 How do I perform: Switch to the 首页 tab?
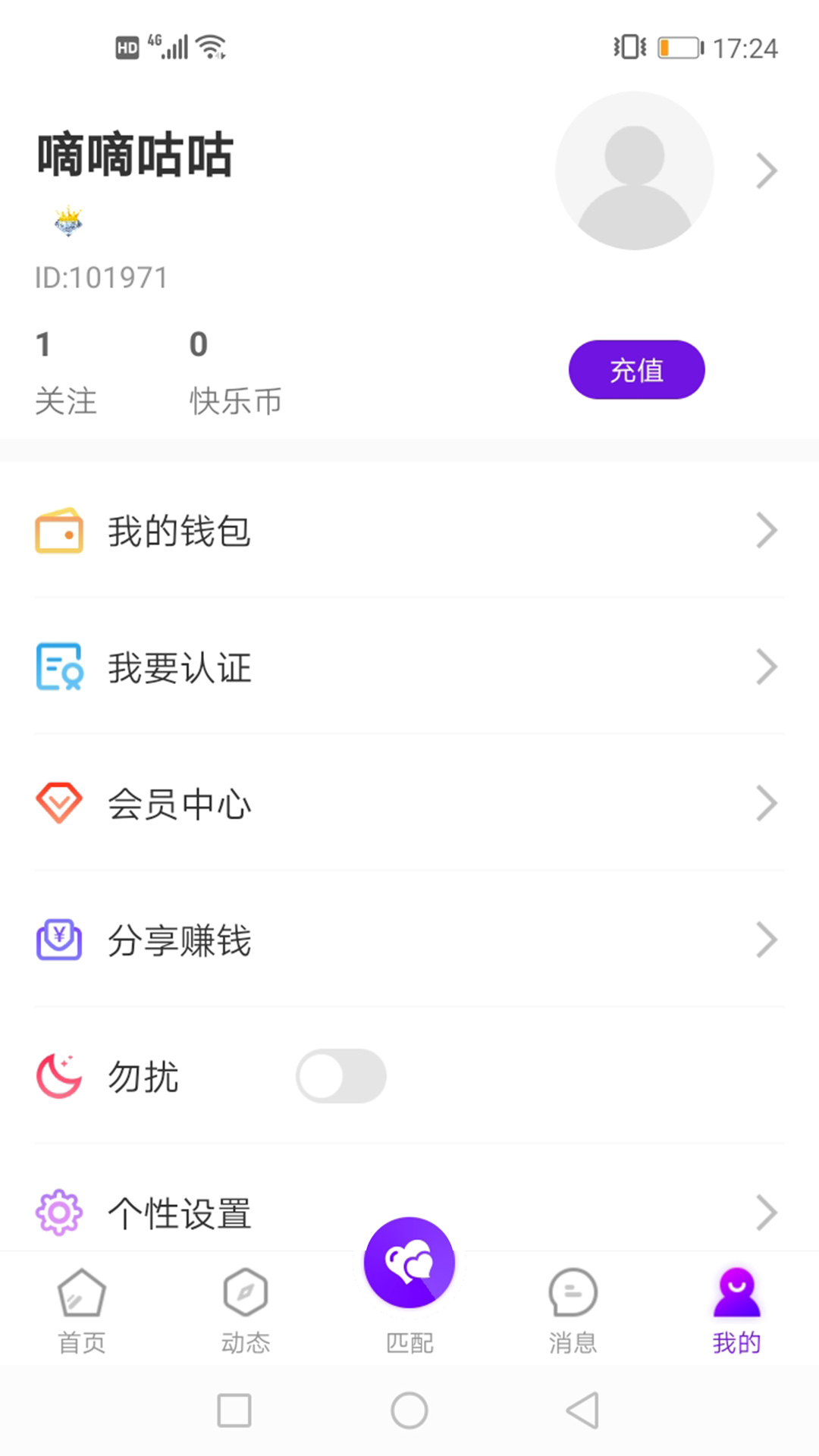[81, 1308]
